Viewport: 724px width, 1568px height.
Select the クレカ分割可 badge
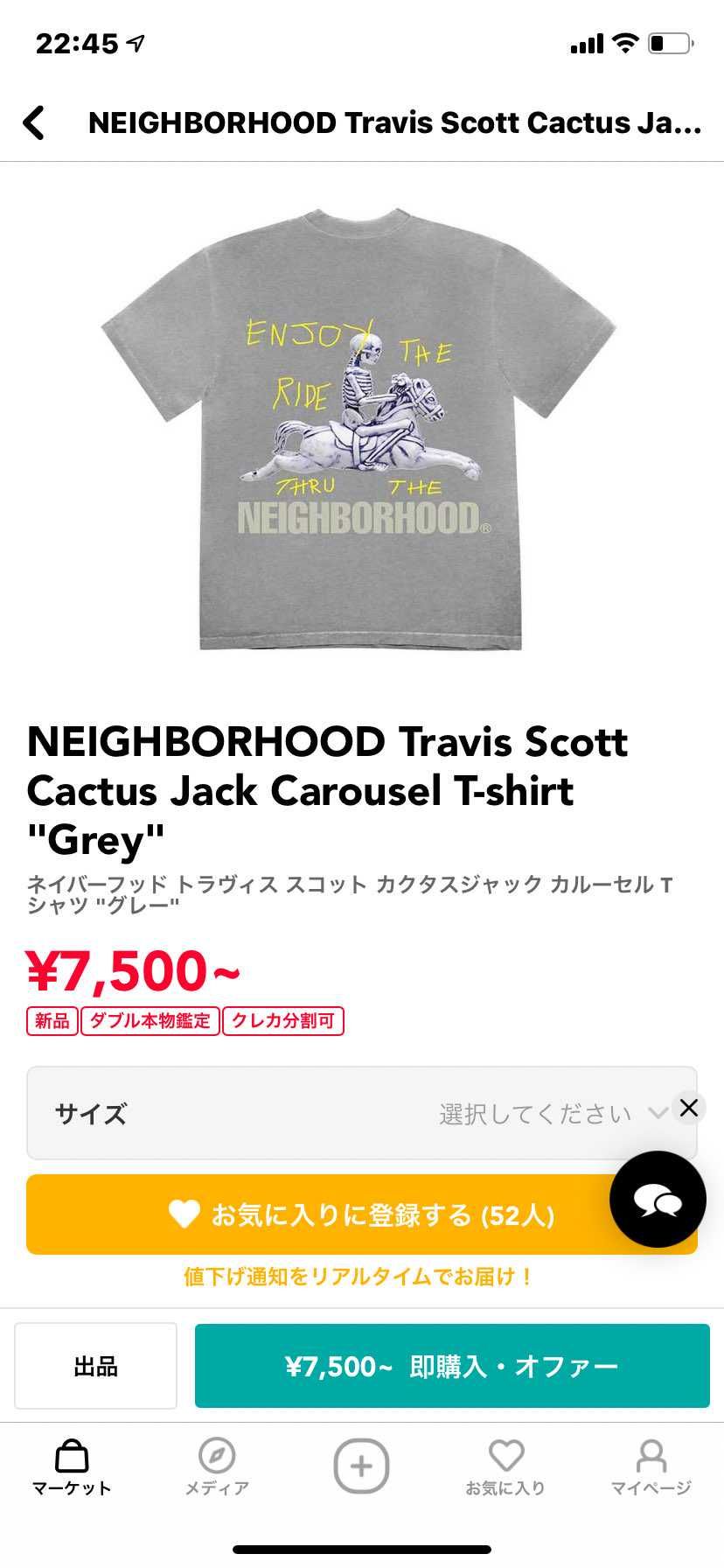282,1021
